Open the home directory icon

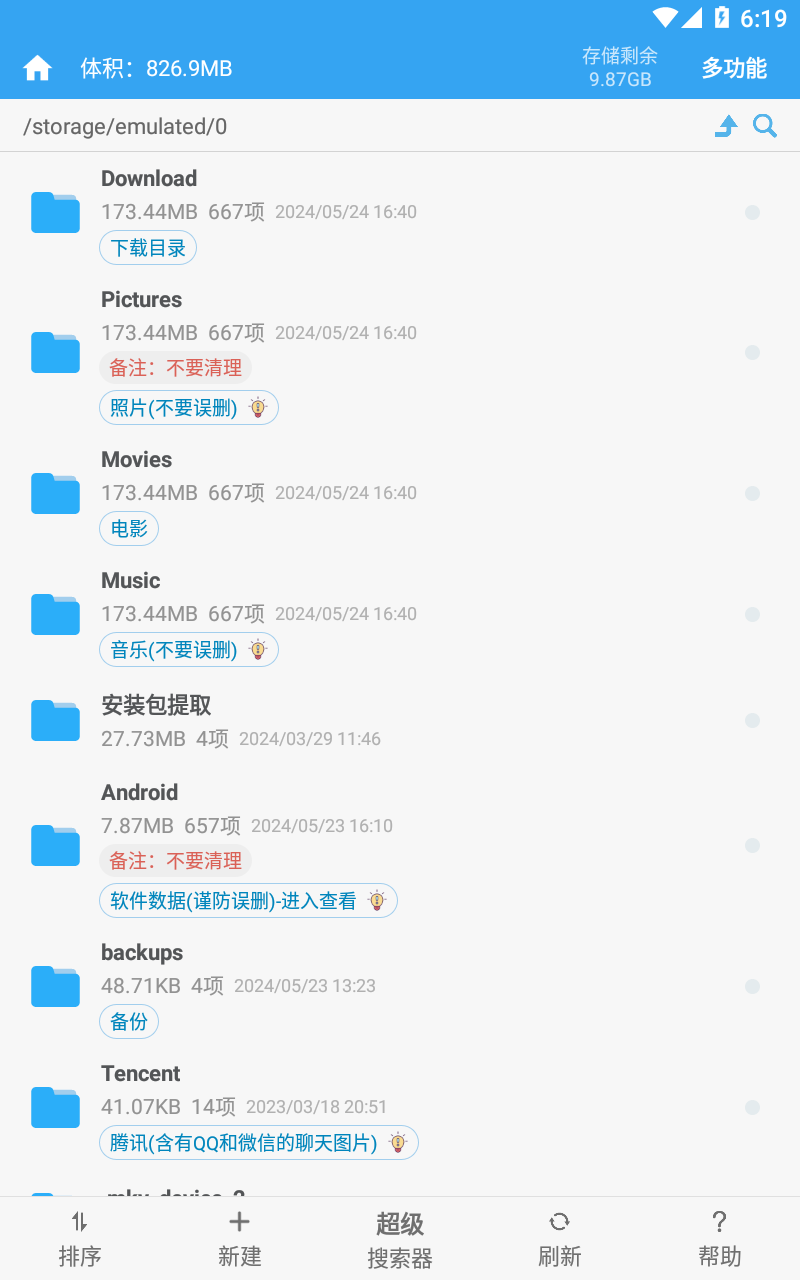coord(37,68)
